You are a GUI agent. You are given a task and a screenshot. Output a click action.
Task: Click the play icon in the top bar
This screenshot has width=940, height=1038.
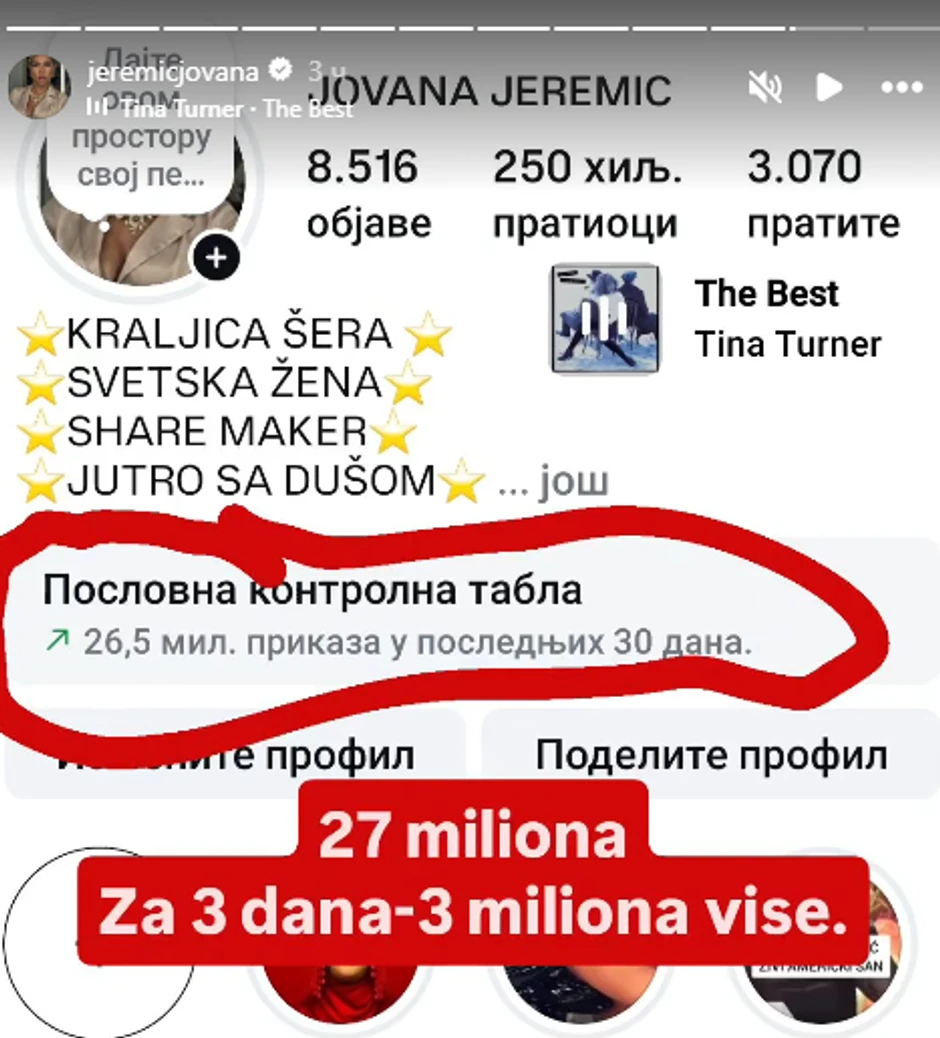point(827,87)
